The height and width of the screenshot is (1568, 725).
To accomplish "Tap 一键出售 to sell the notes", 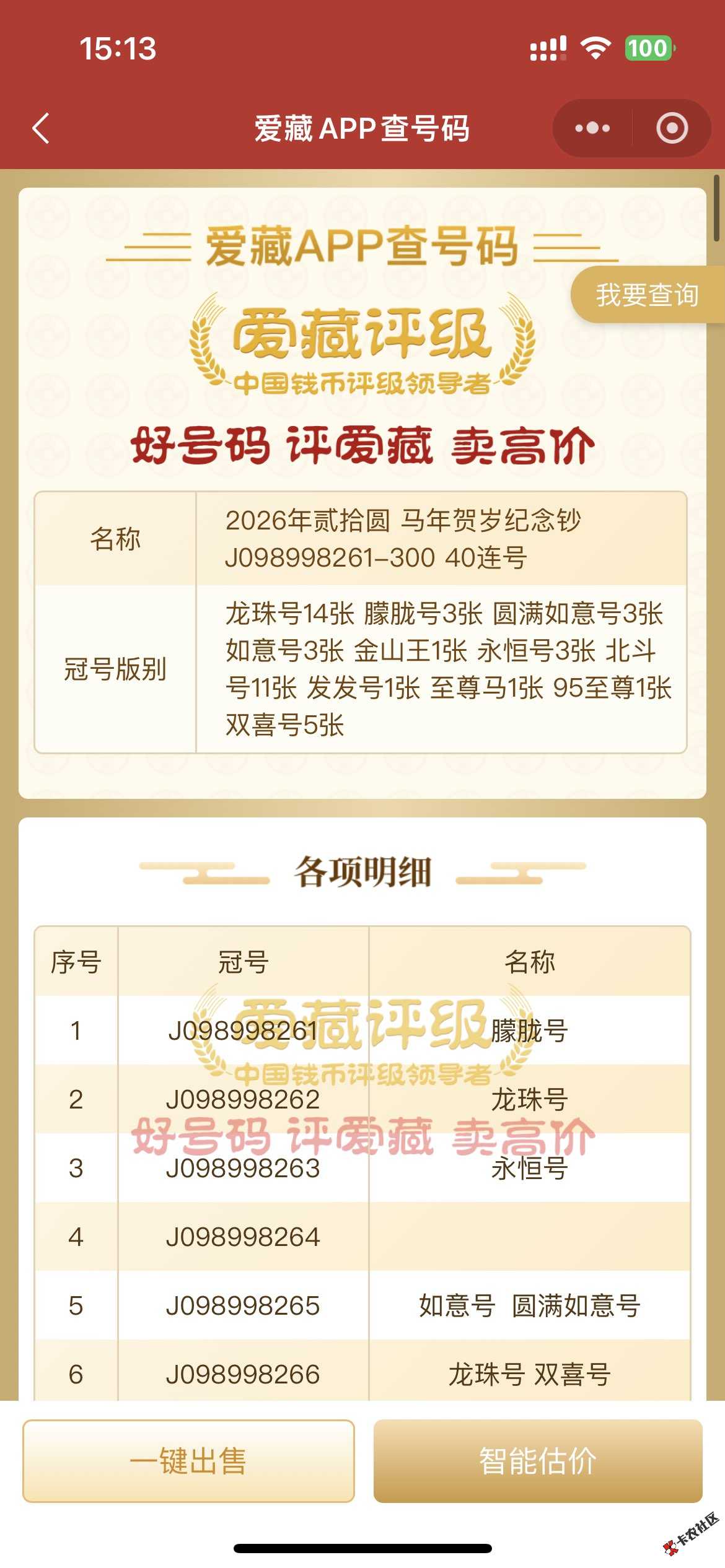I will [x=188, y=1461].
